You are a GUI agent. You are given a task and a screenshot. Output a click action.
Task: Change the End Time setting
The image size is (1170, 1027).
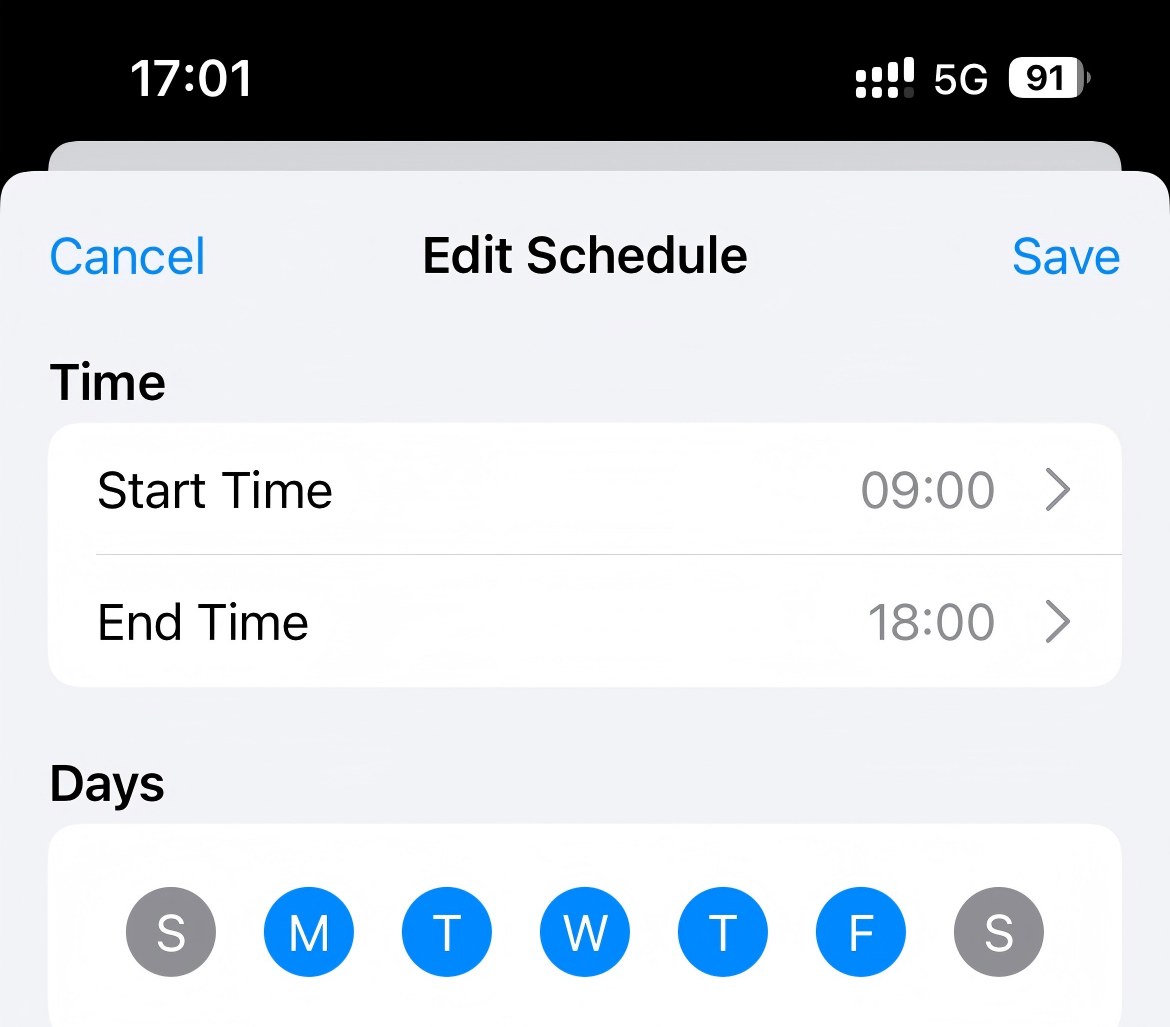pos(584,622)
